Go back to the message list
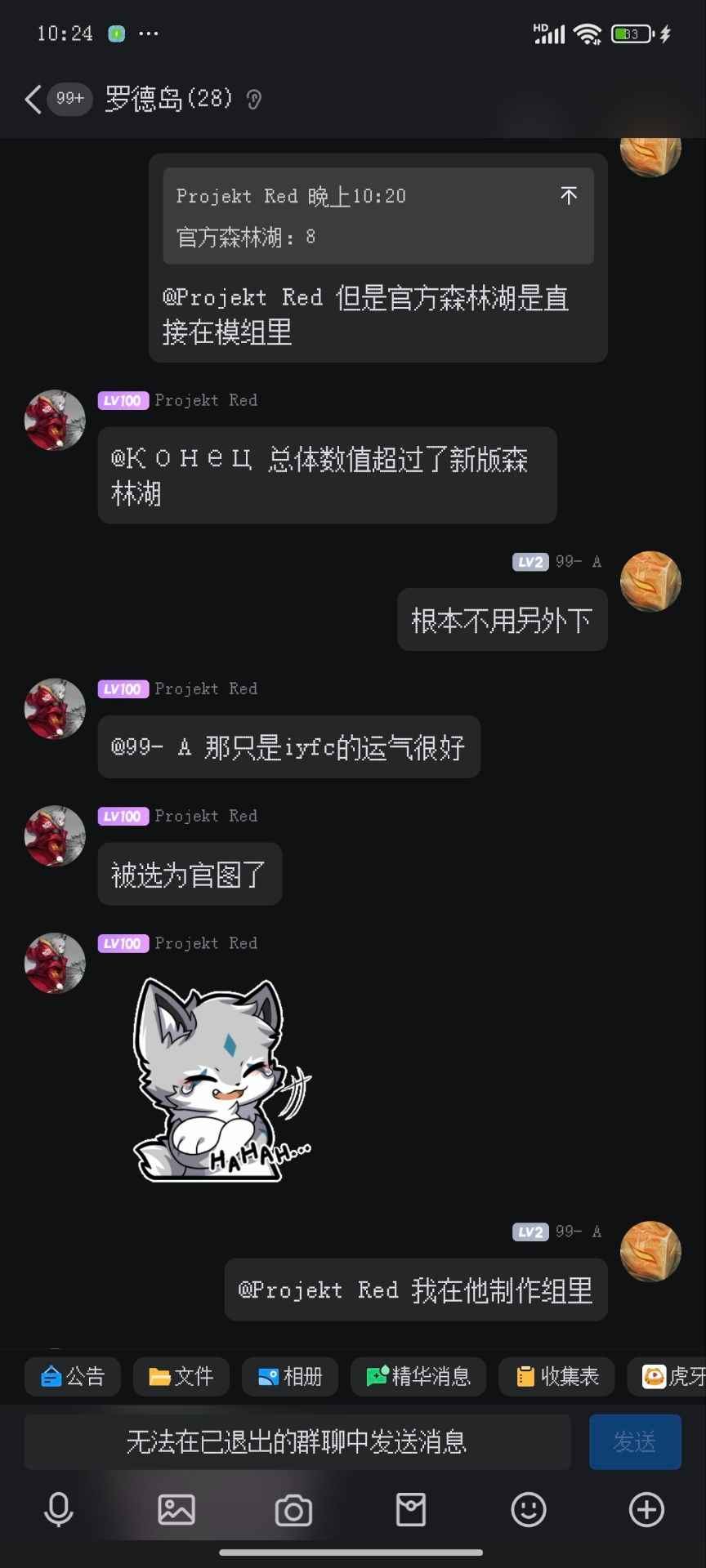706x1568 pixels. tap(34, 100)
